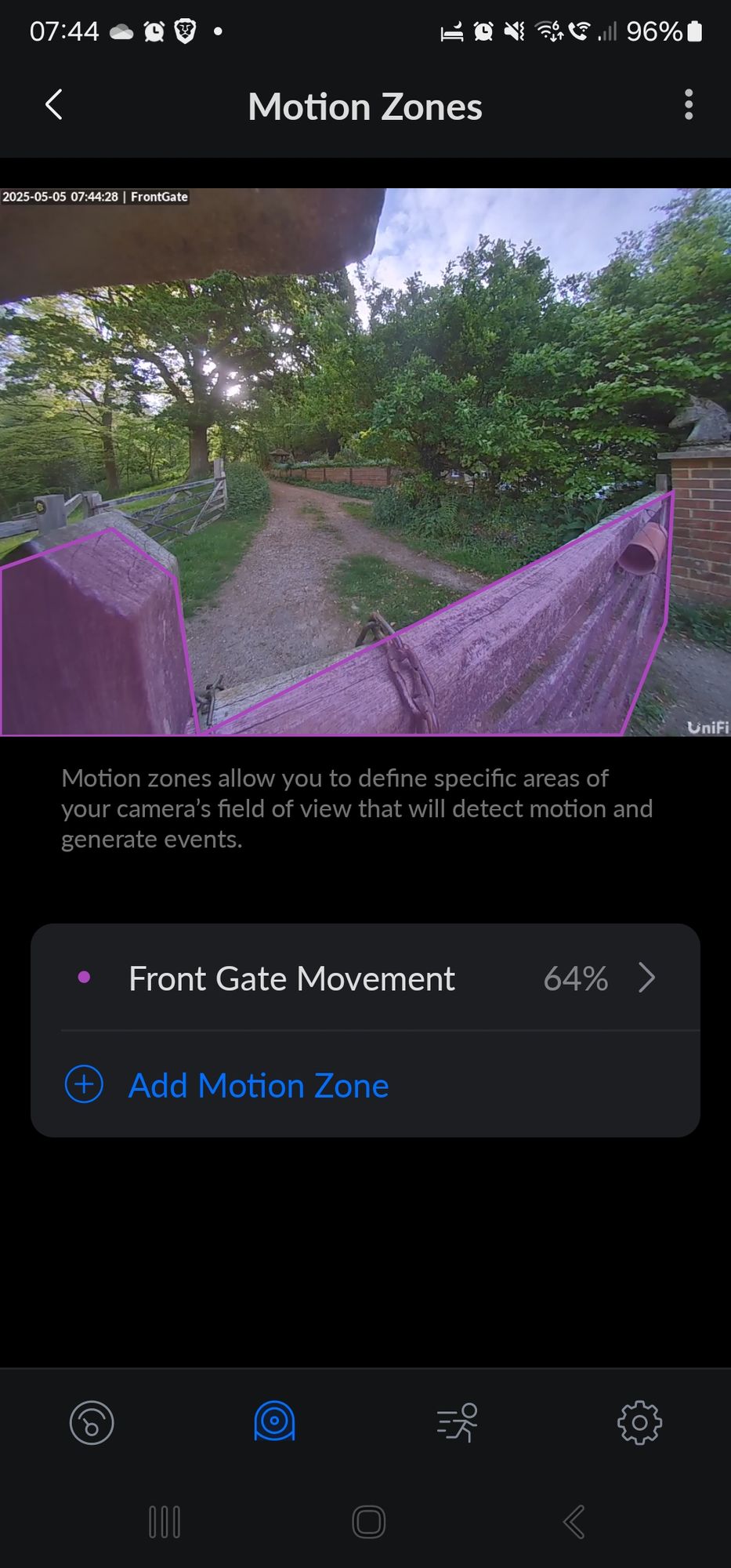Screen dimensions: 731x1568
Task: Open the settings gear tab
Action: tap(639, 1422)
